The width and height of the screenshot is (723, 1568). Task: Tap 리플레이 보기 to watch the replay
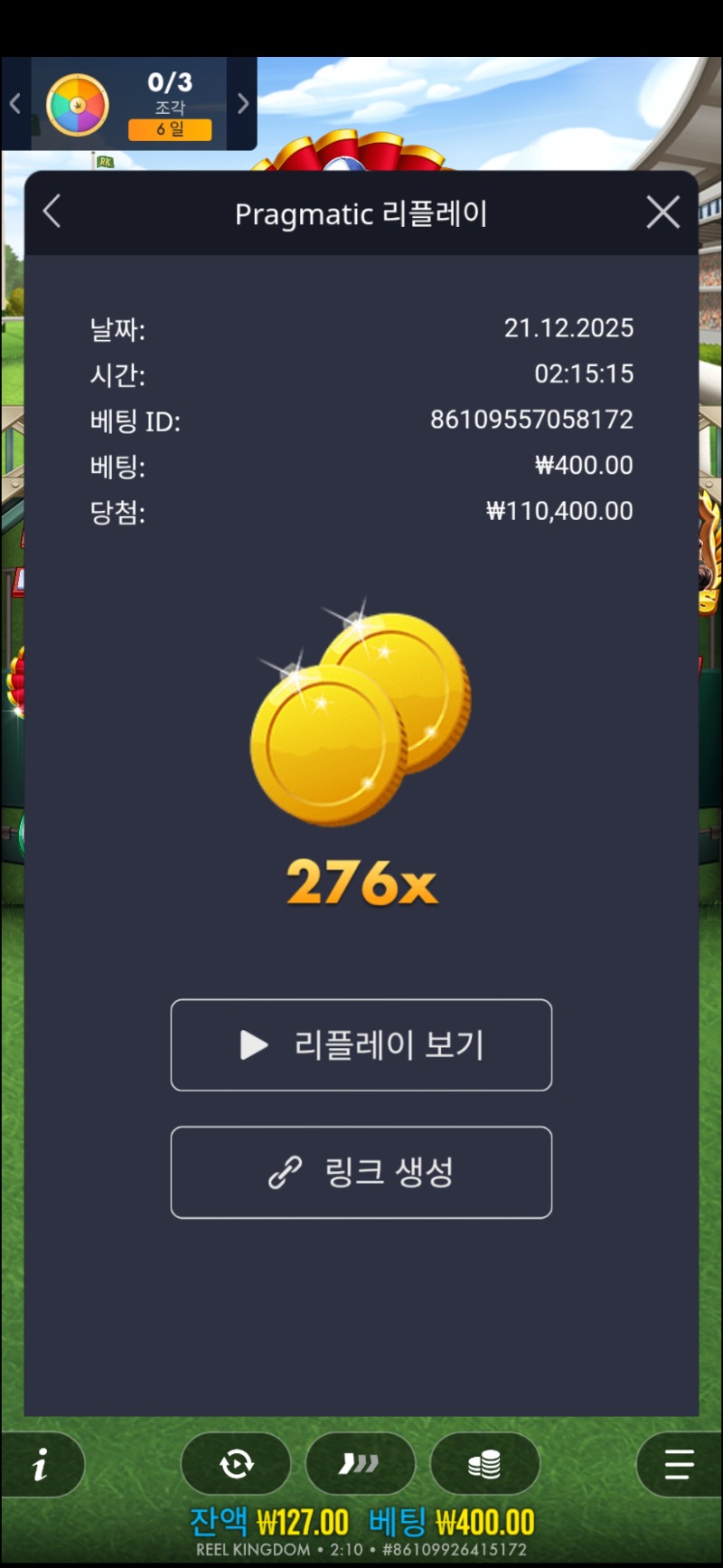point(361,1044)
